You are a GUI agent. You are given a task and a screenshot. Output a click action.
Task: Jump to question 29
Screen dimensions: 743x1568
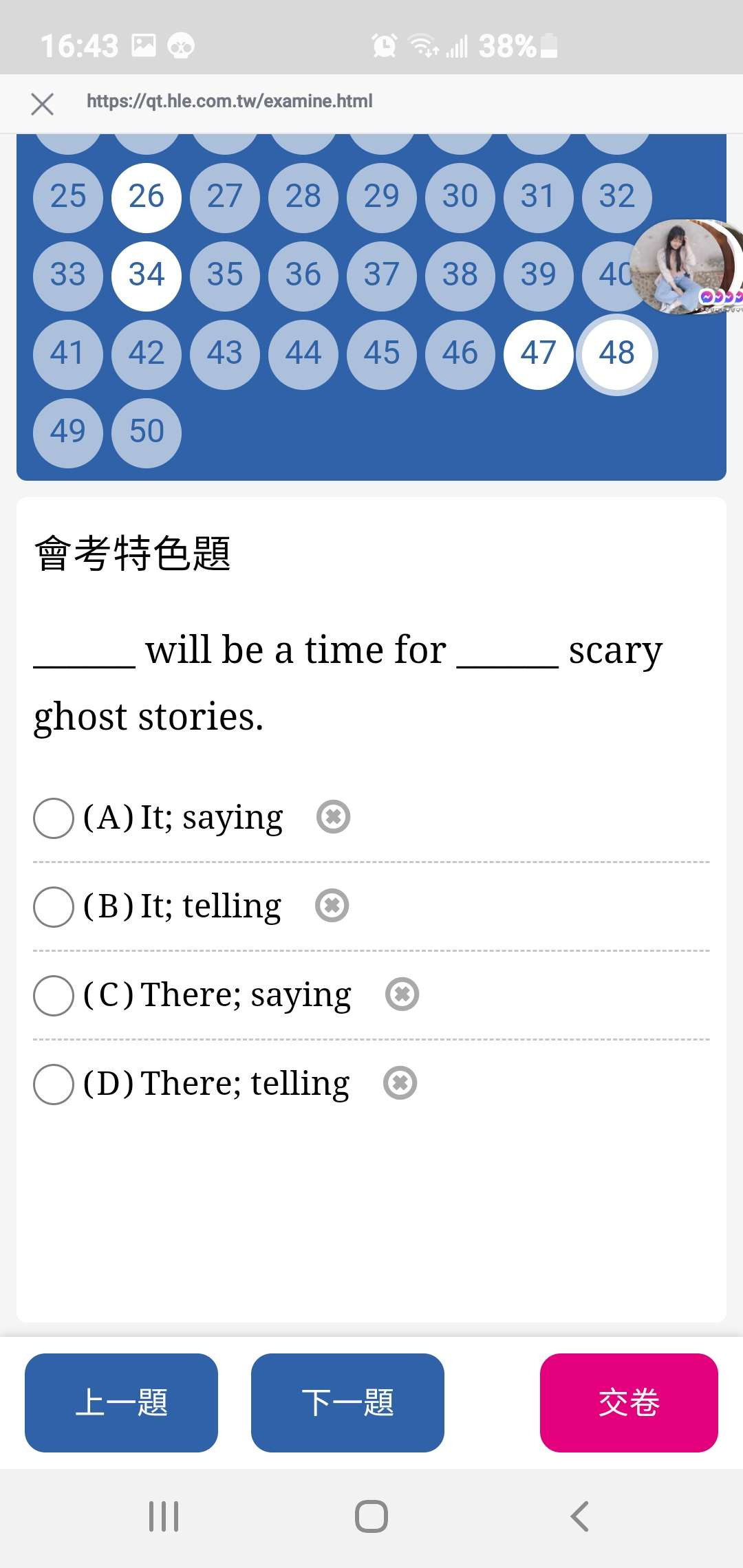coord(382,197)
